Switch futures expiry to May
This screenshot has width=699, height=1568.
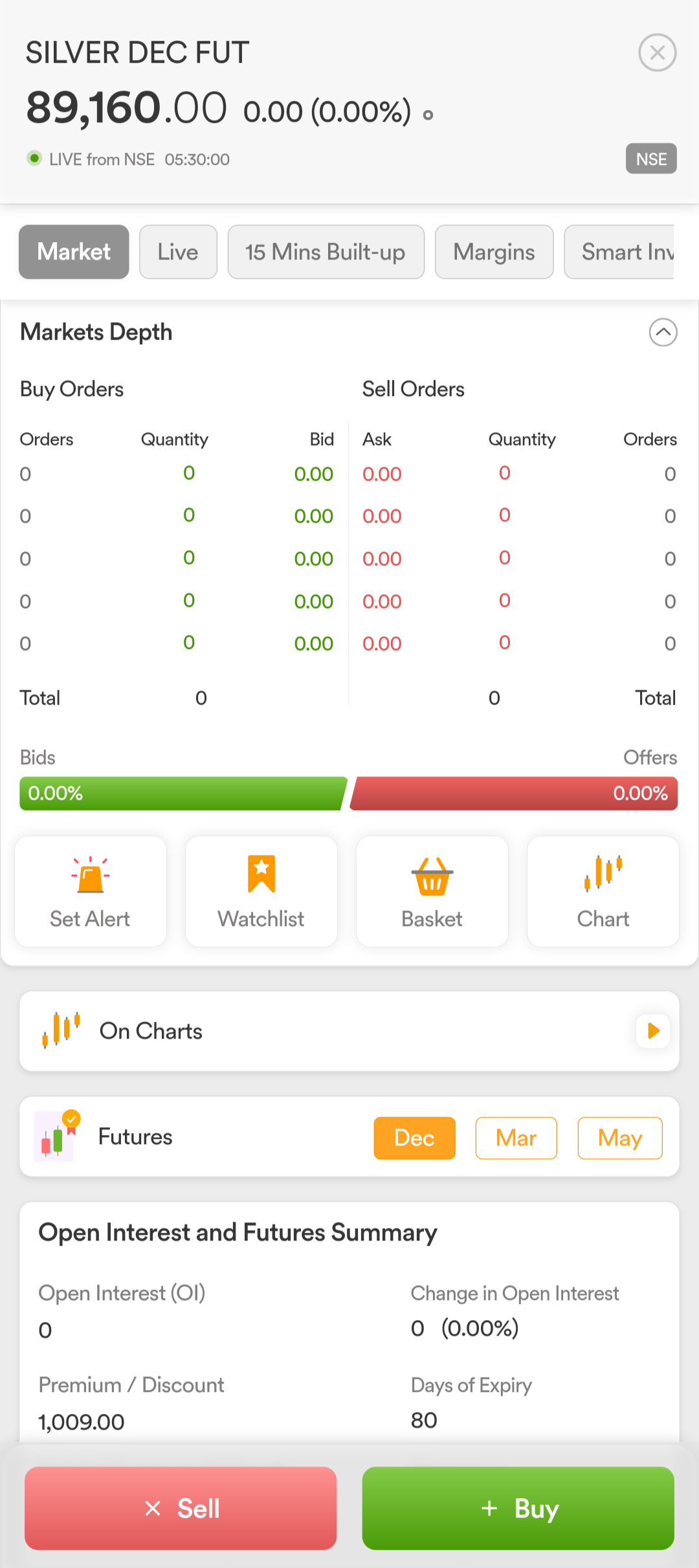620,1138
